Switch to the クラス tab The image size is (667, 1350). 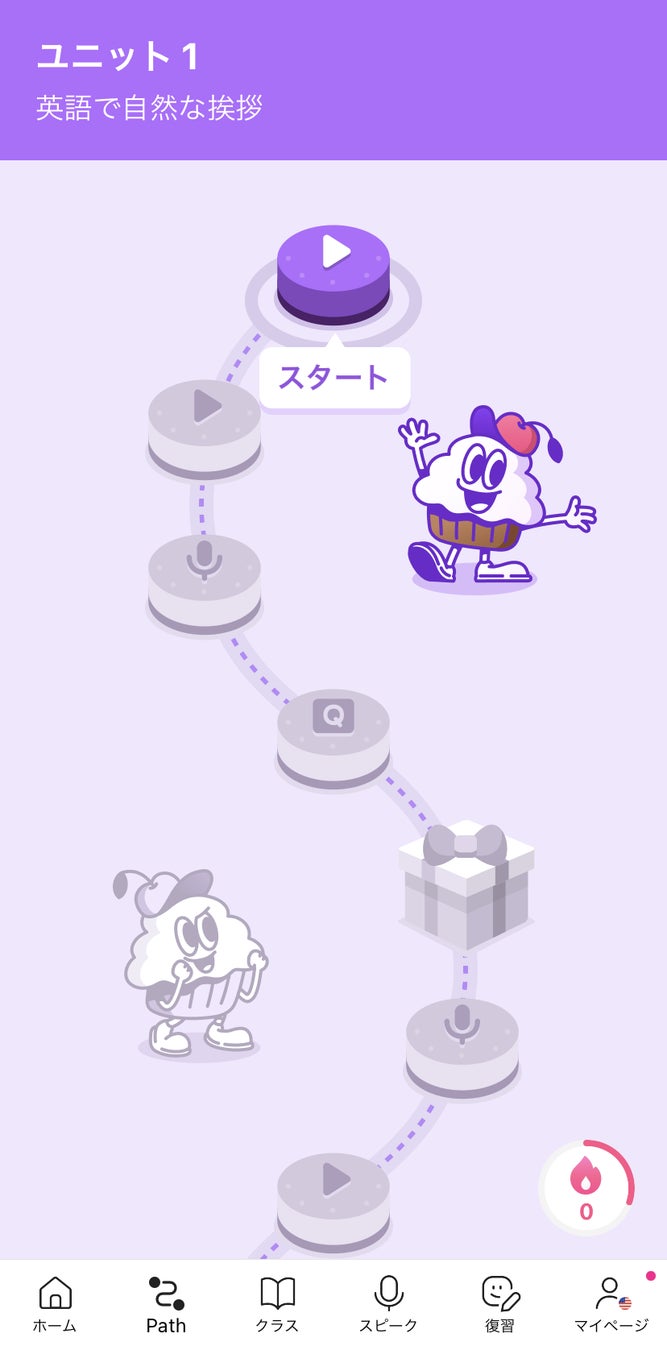click(277, 1305)
